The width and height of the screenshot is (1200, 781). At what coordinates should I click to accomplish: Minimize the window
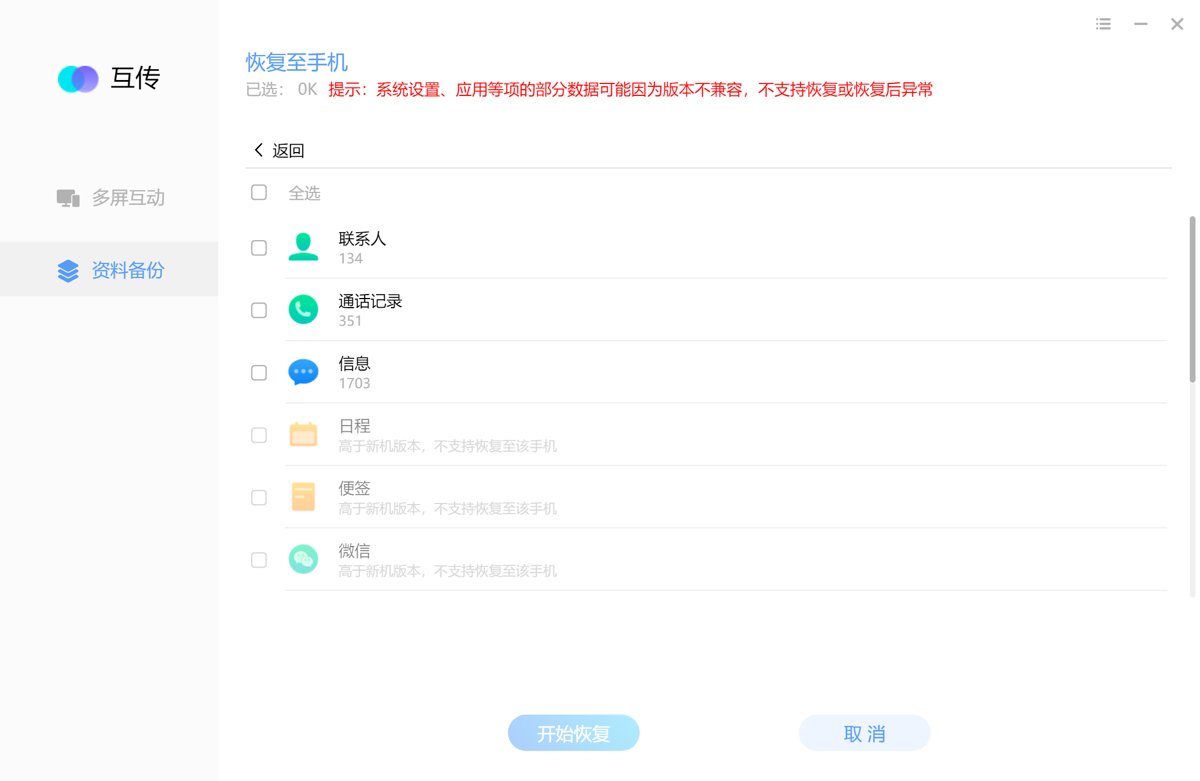[1140, 24]
